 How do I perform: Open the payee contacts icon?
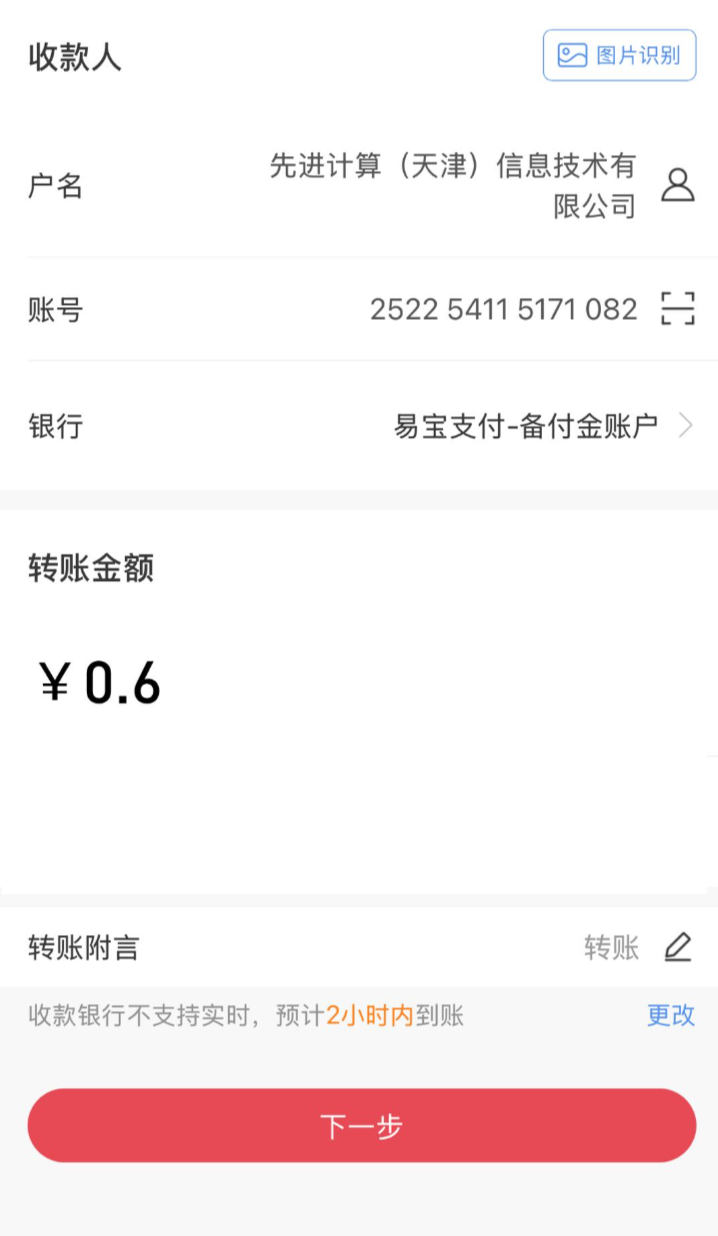coord(677,185)
